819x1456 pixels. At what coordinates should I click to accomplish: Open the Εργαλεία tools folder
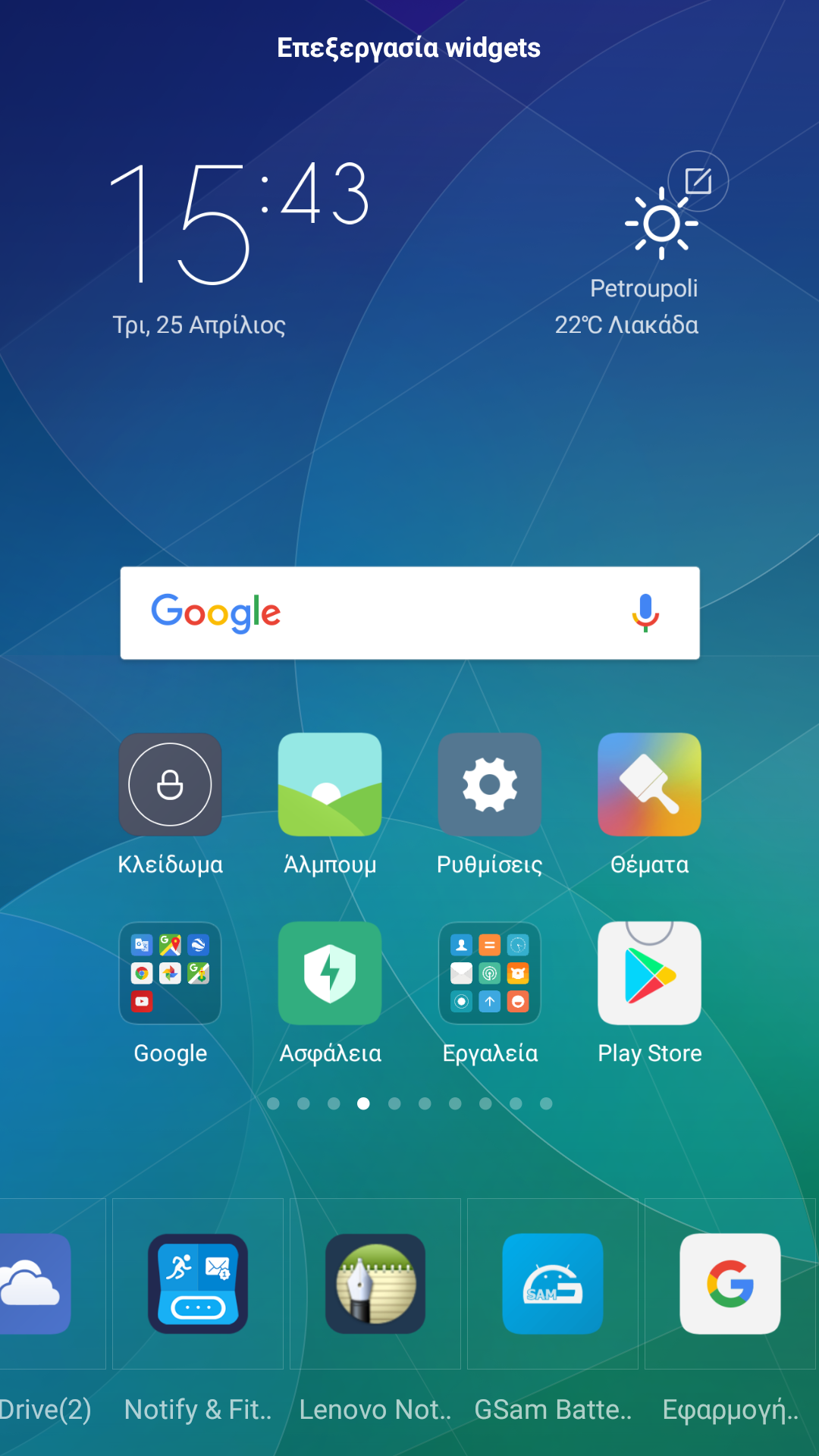tap(490, 973)
